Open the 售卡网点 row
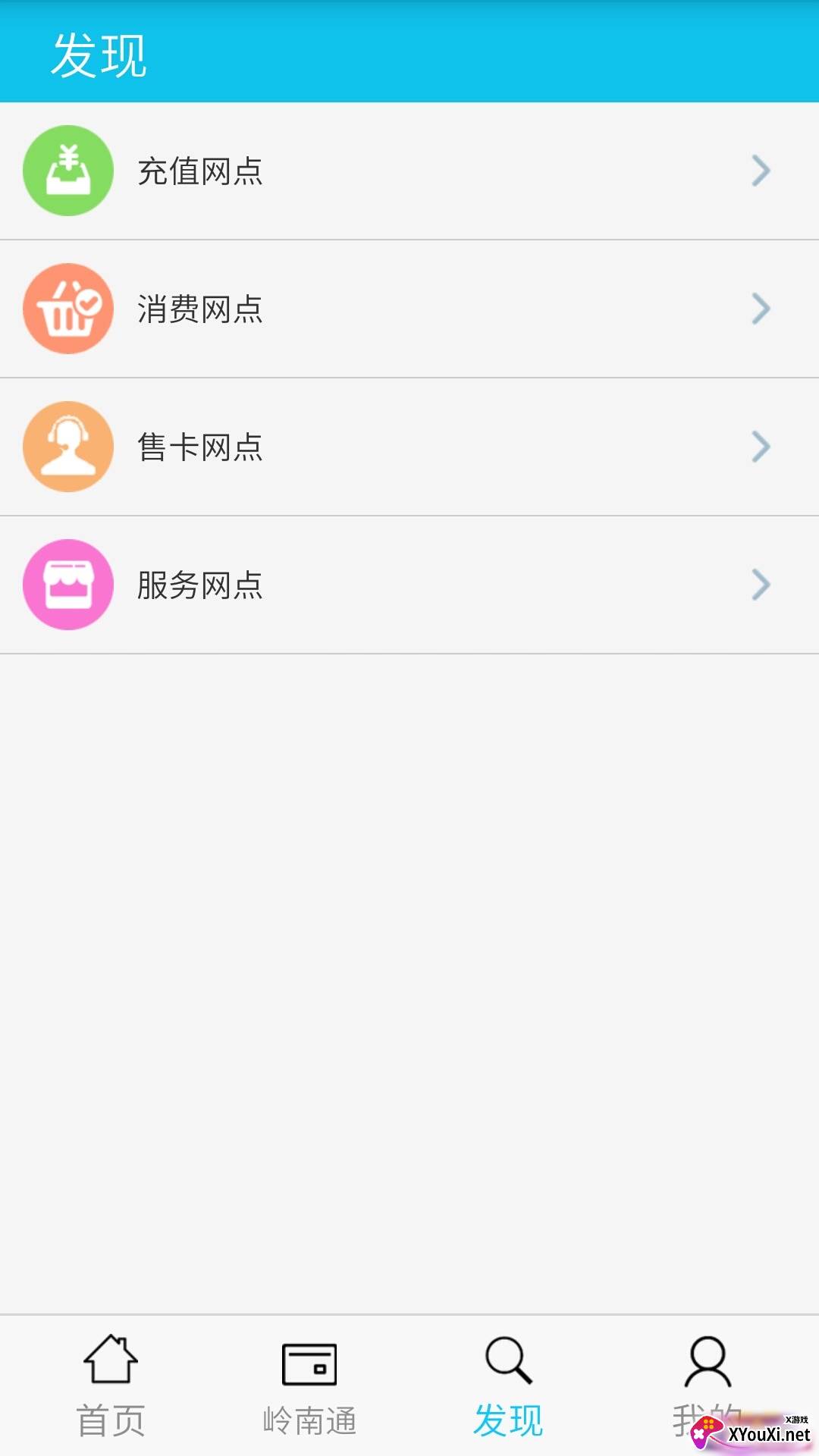The image size is (819, 1456). (409, 447)
